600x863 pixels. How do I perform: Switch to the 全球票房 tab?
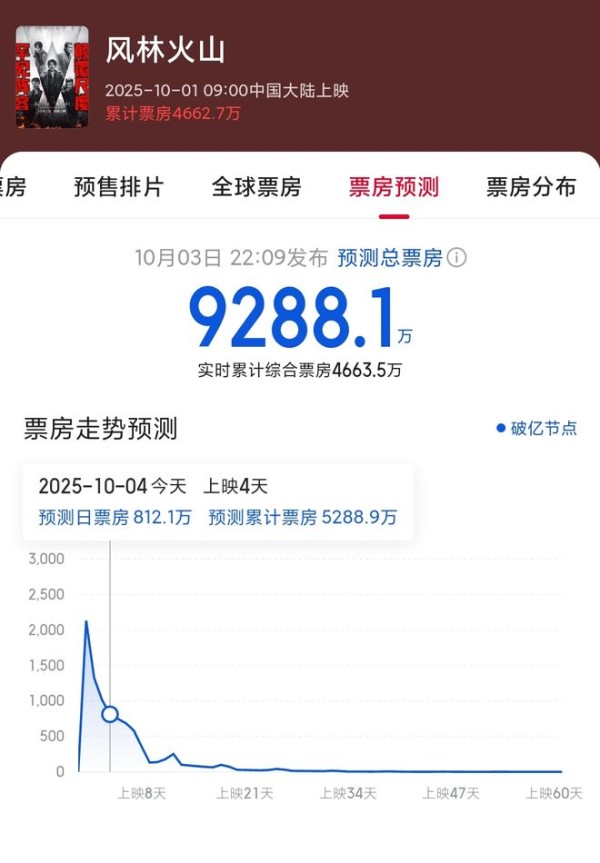point(256,187)
